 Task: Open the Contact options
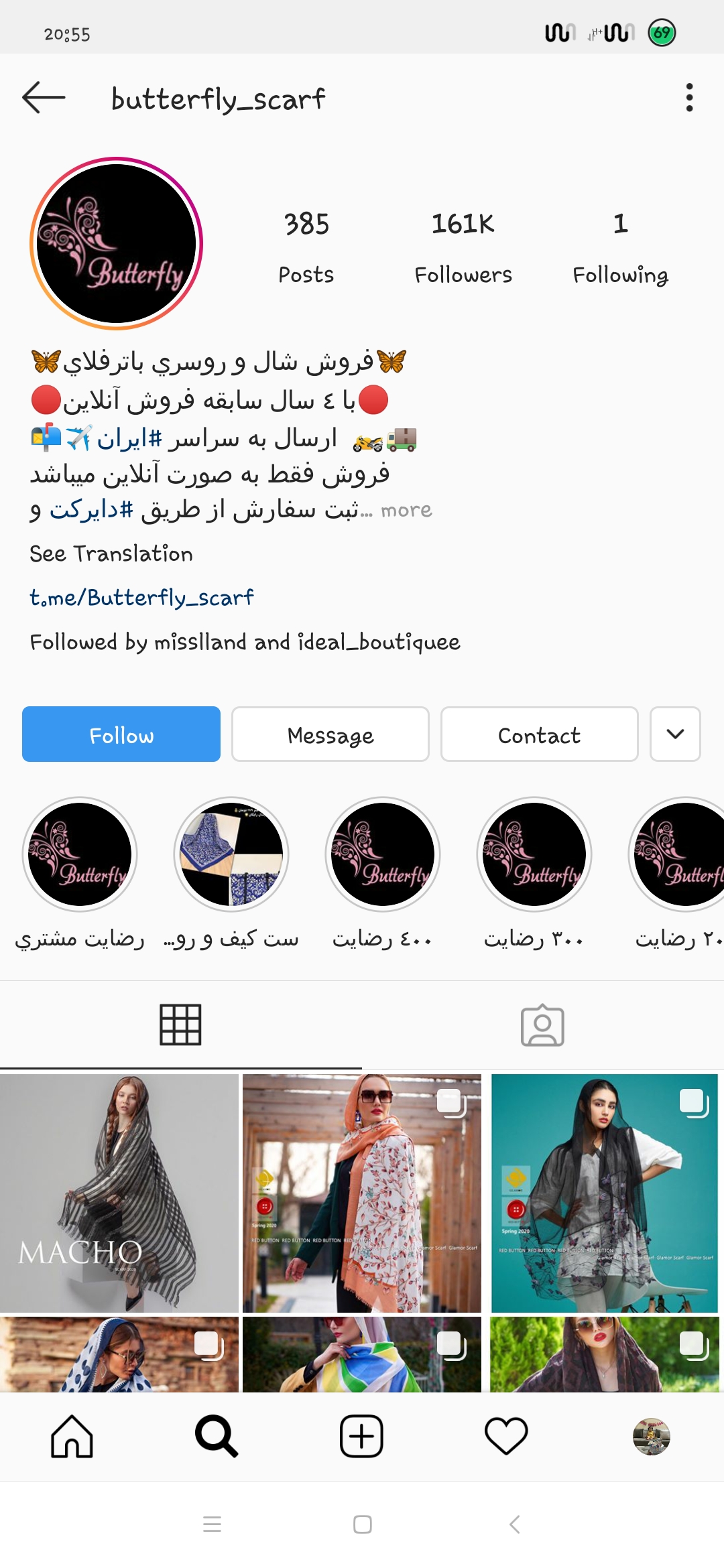tap(539, 734)
